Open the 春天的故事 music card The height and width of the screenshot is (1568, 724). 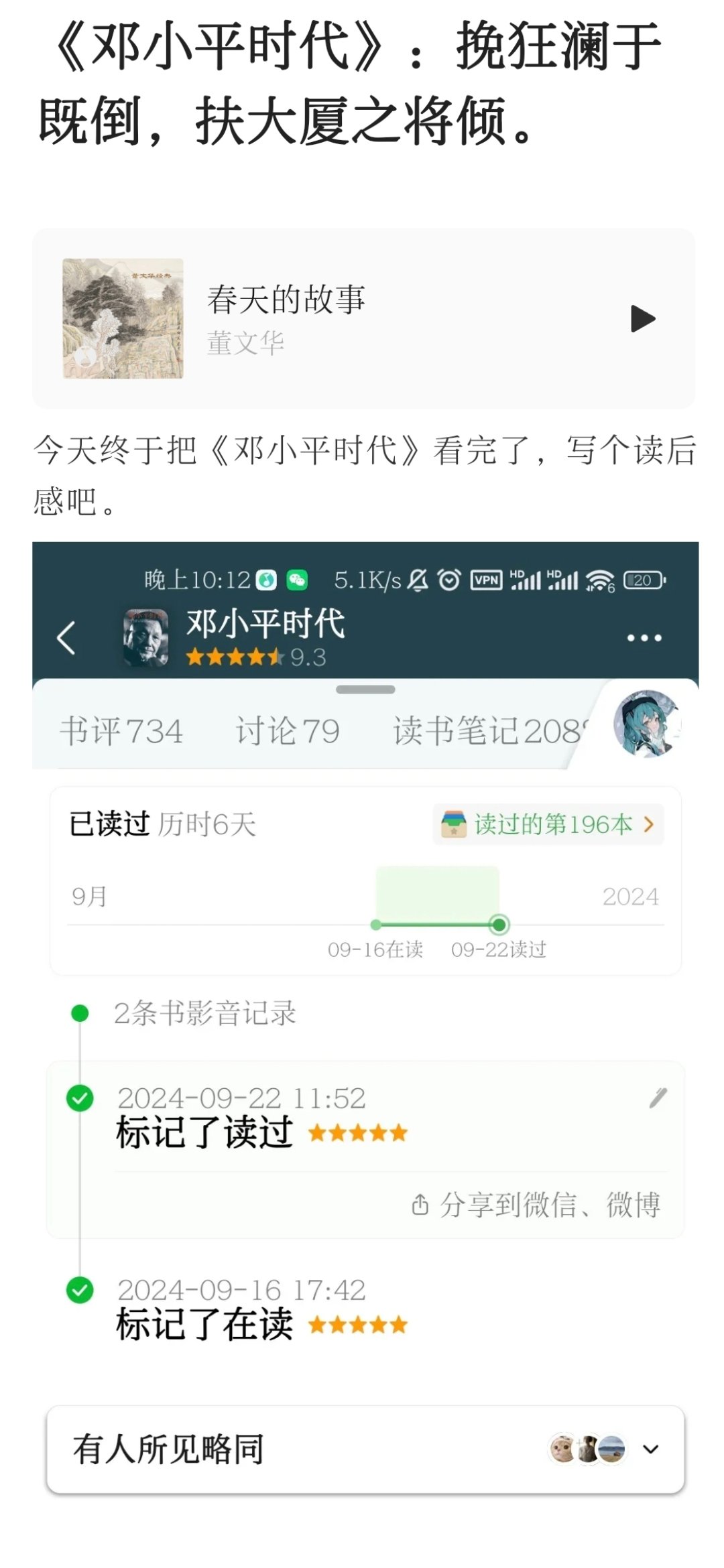(x=335, y=318)
